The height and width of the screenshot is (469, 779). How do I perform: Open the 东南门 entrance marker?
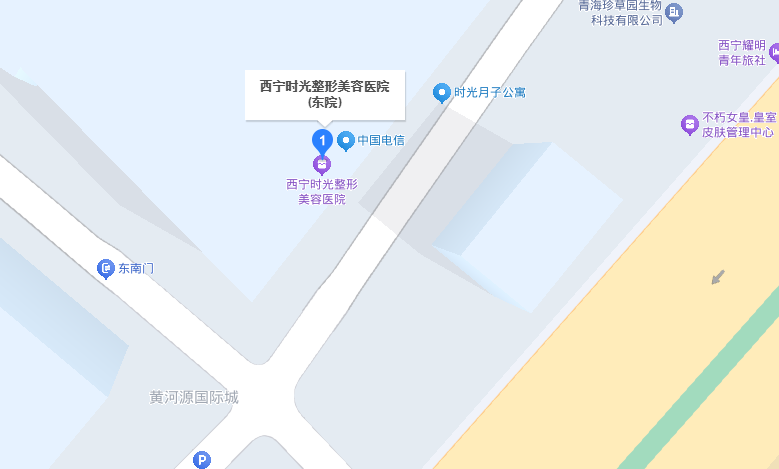coord(105,268)
